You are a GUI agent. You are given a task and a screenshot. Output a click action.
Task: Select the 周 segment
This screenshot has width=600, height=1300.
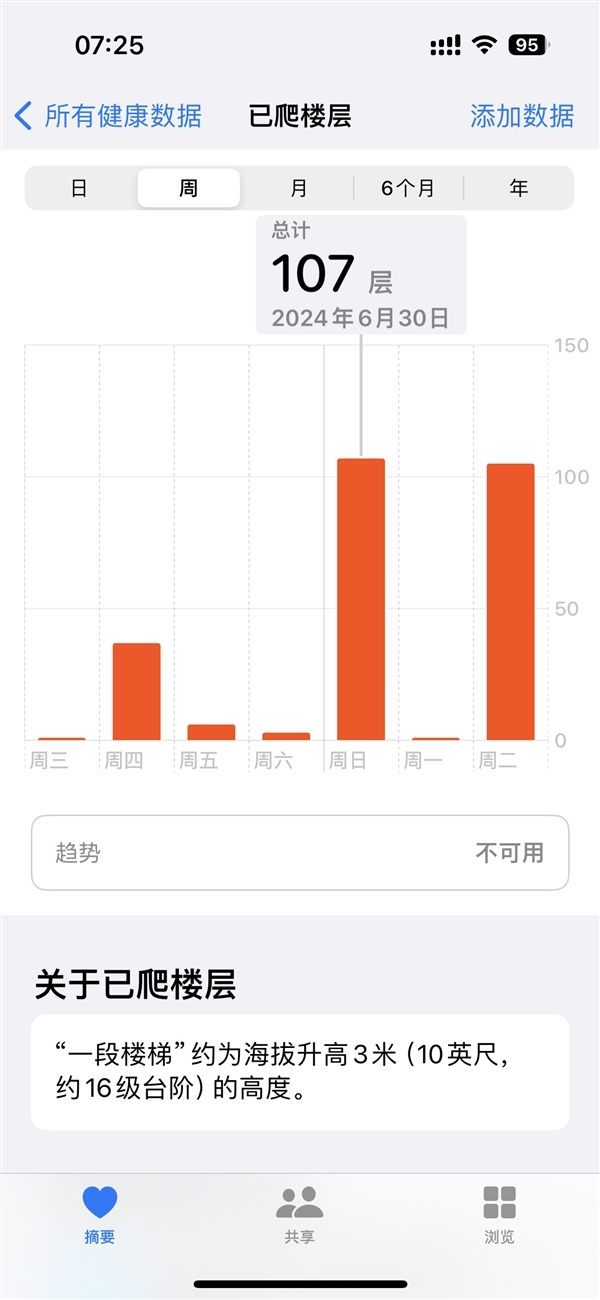188,188
